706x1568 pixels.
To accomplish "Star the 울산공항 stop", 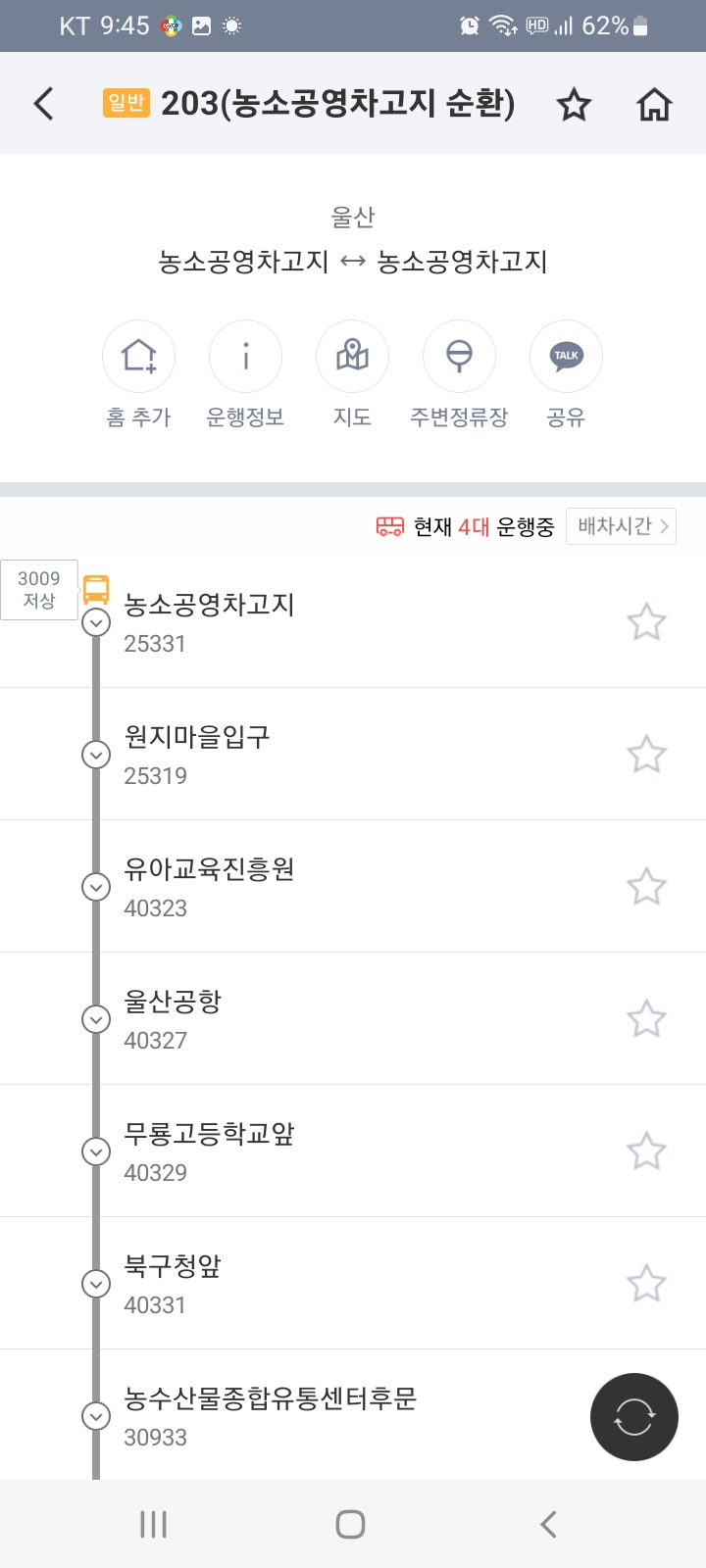I will (x=646, y=1019).
